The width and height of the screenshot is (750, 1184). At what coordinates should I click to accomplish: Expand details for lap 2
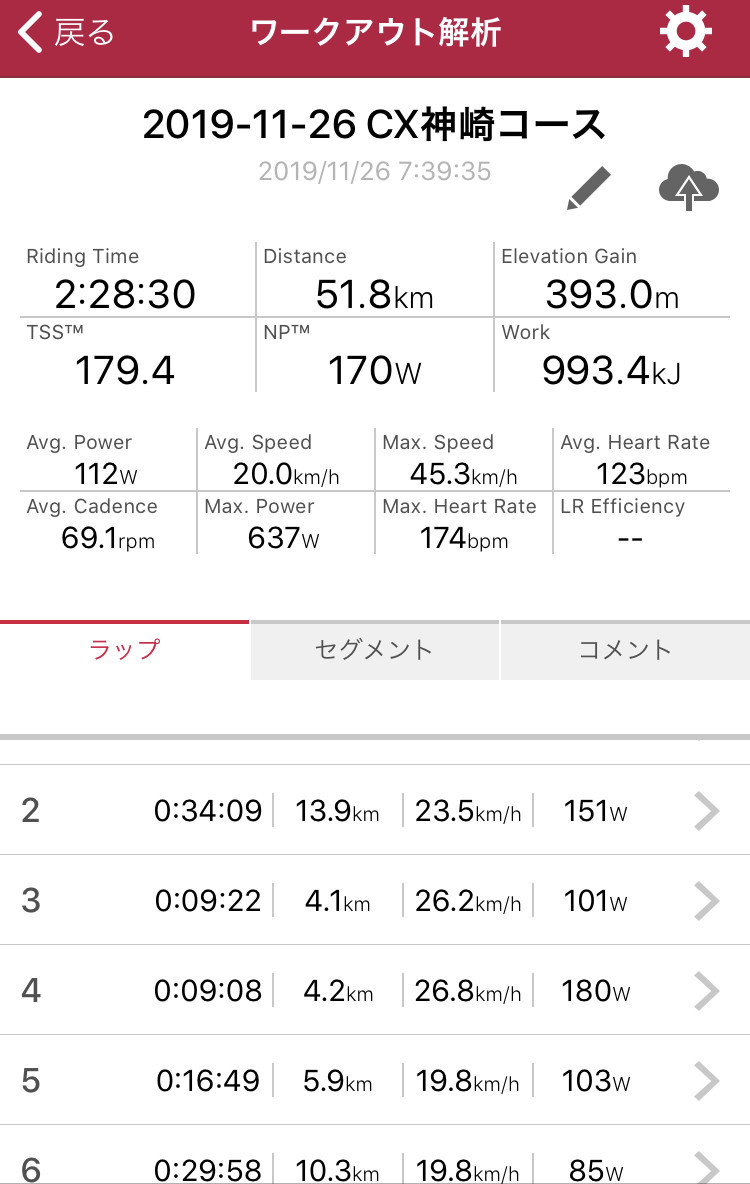tap(706, 811)
